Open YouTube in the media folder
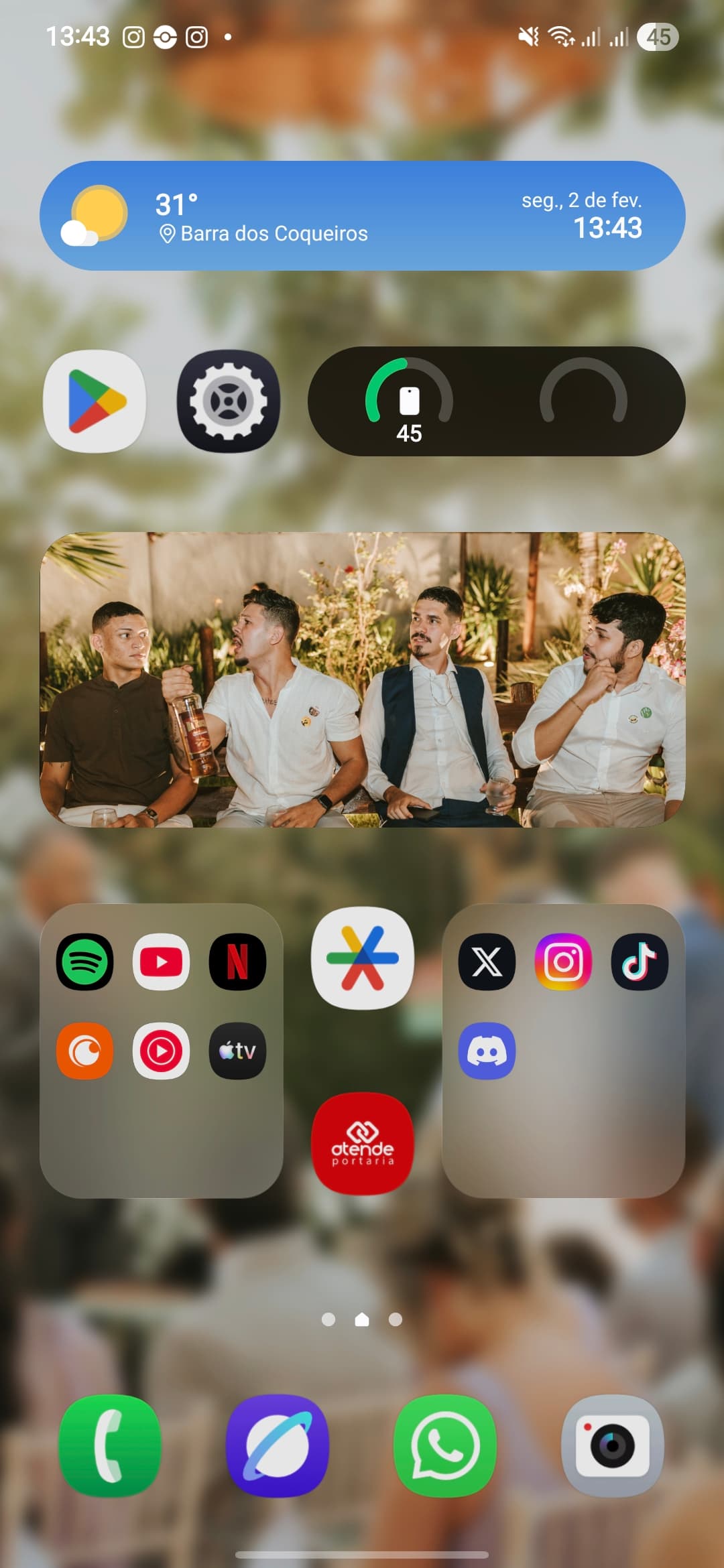Image resolution: width=724 pixels, height=1568 pixels. (x=161, y=962)
